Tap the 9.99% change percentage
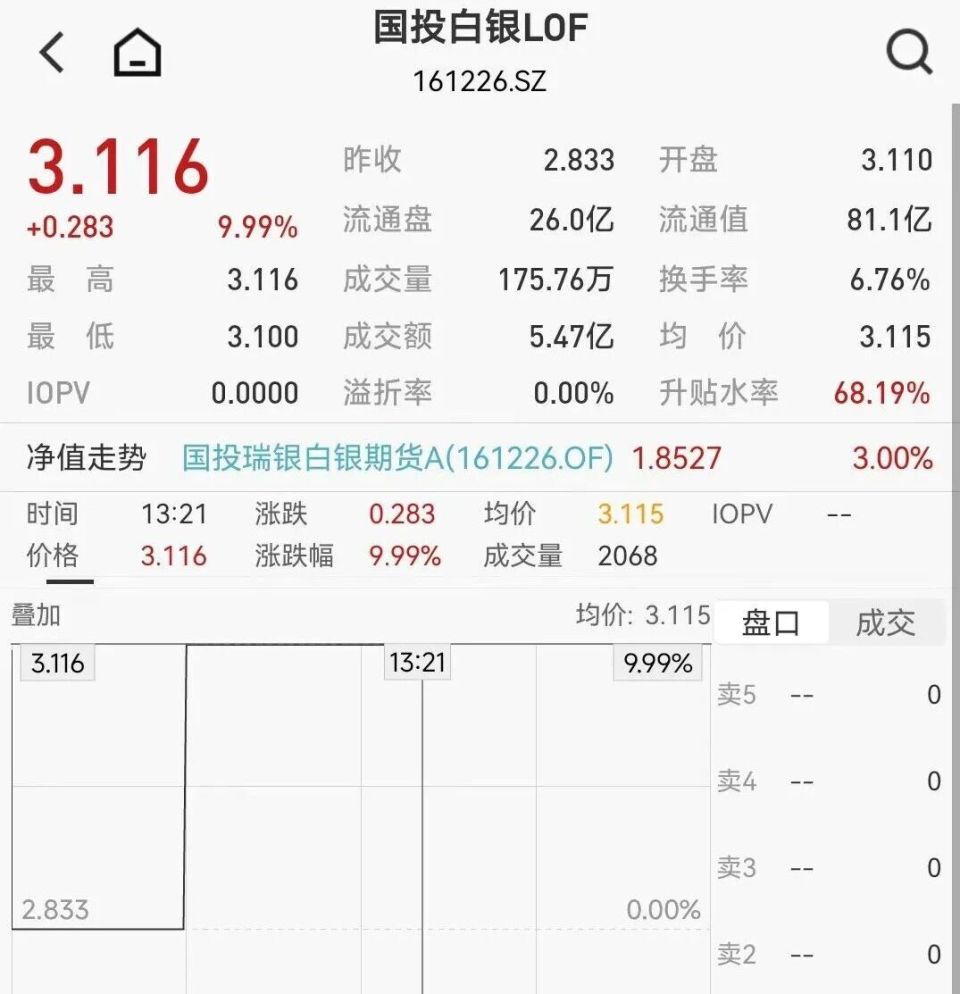960x994 pixels. (258, 228)
